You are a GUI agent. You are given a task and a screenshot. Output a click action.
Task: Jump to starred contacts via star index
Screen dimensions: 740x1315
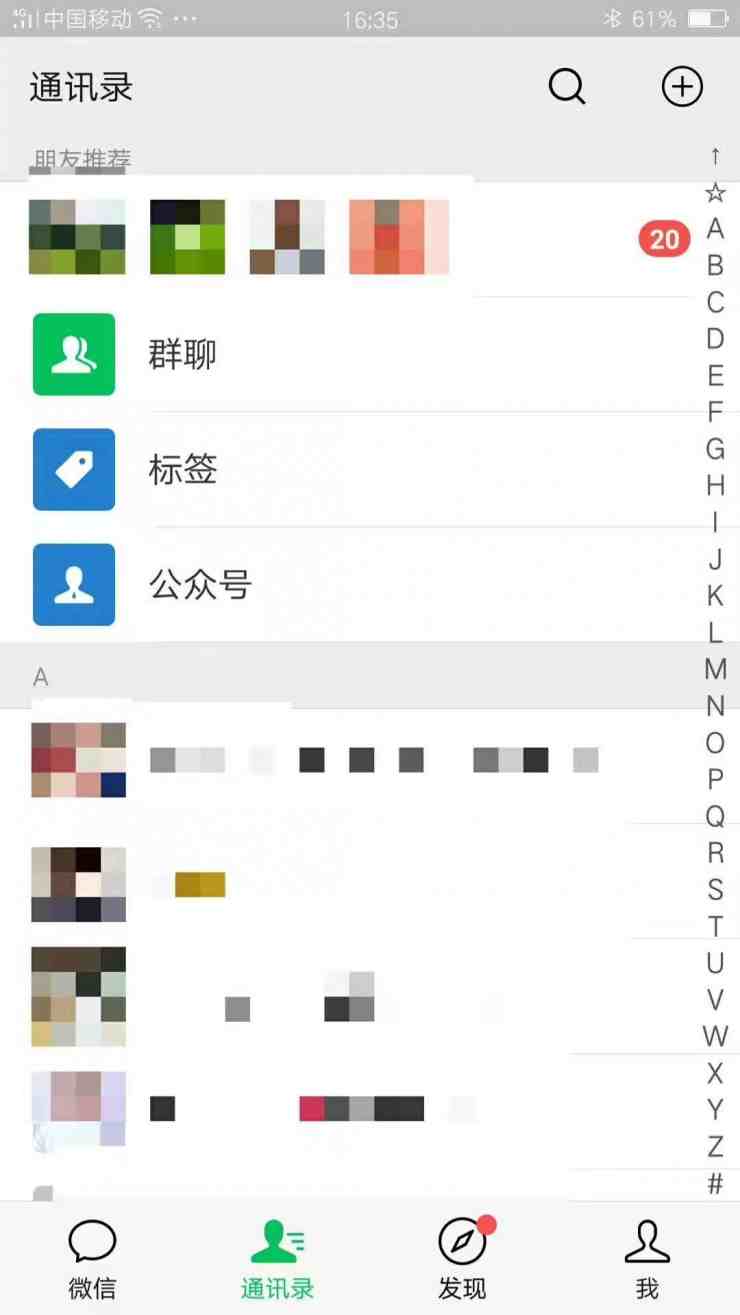[x=715, y=192]
